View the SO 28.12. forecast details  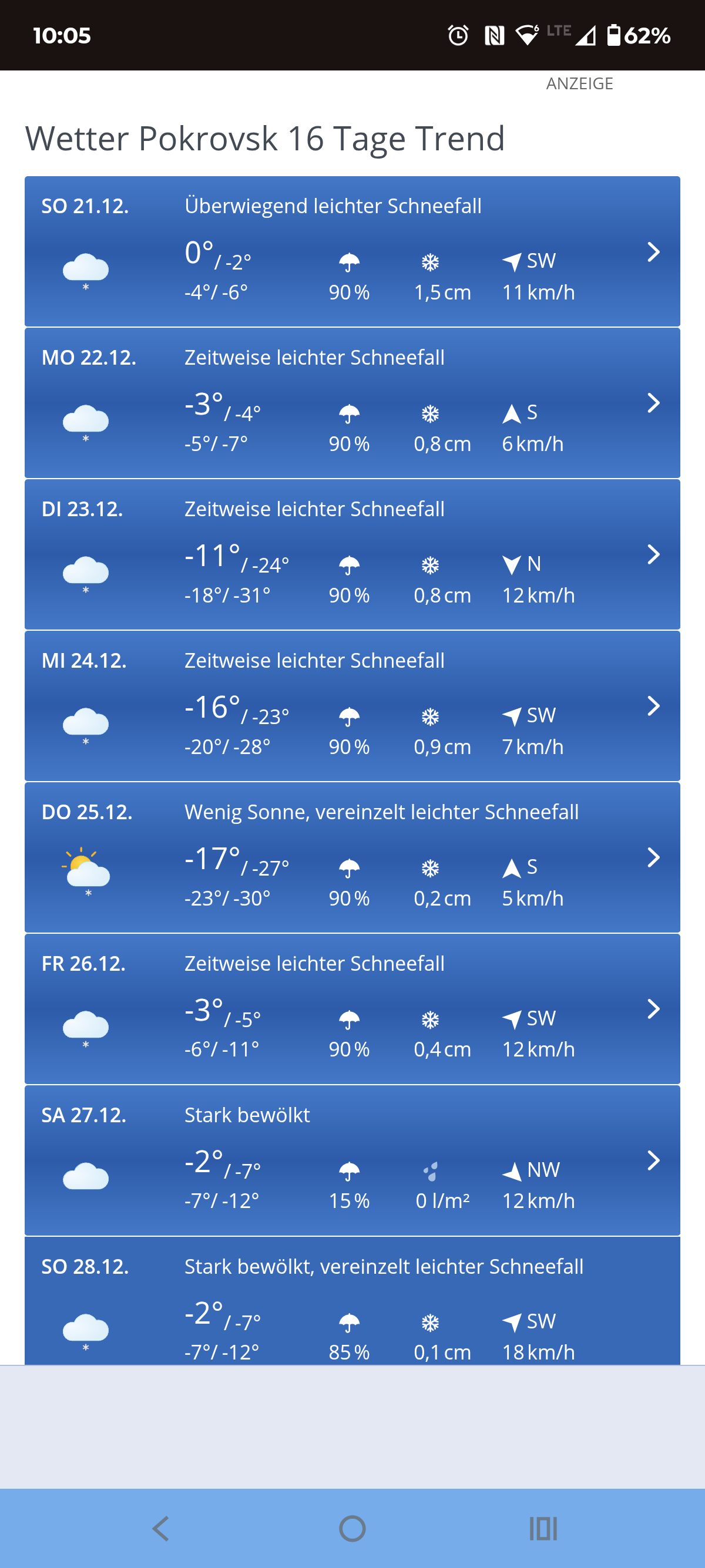click(x=352, y=1301)
